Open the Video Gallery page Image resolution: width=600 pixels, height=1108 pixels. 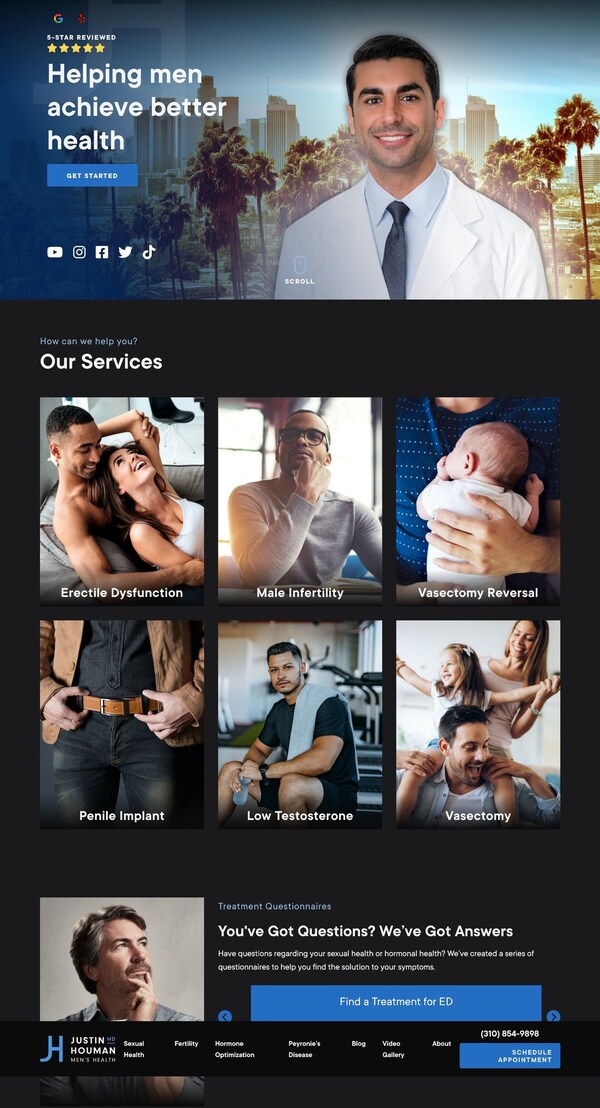pos(393,1049)
